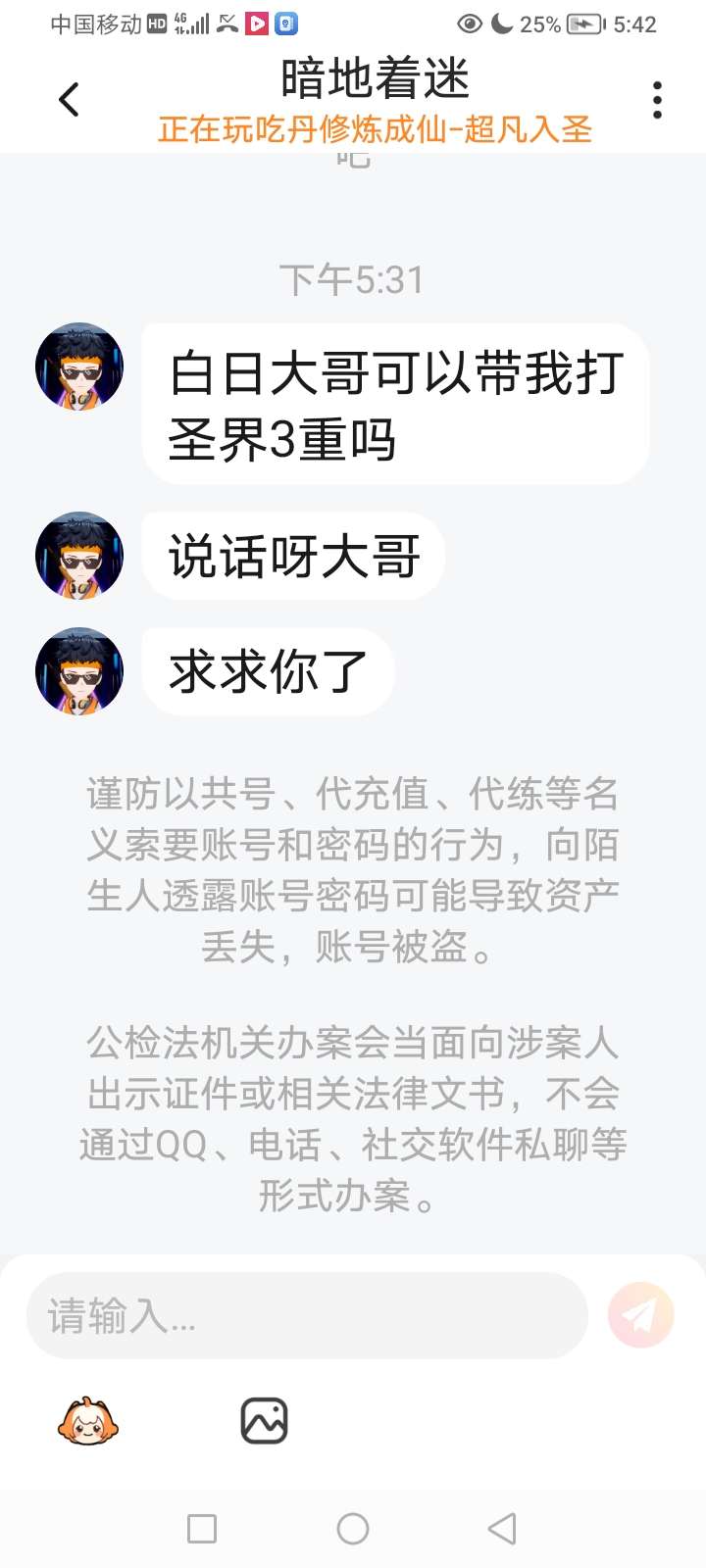The width and height of the screenshot is (706, 1568).
Task: Tap the system home button
Action: coord(353,1529)
